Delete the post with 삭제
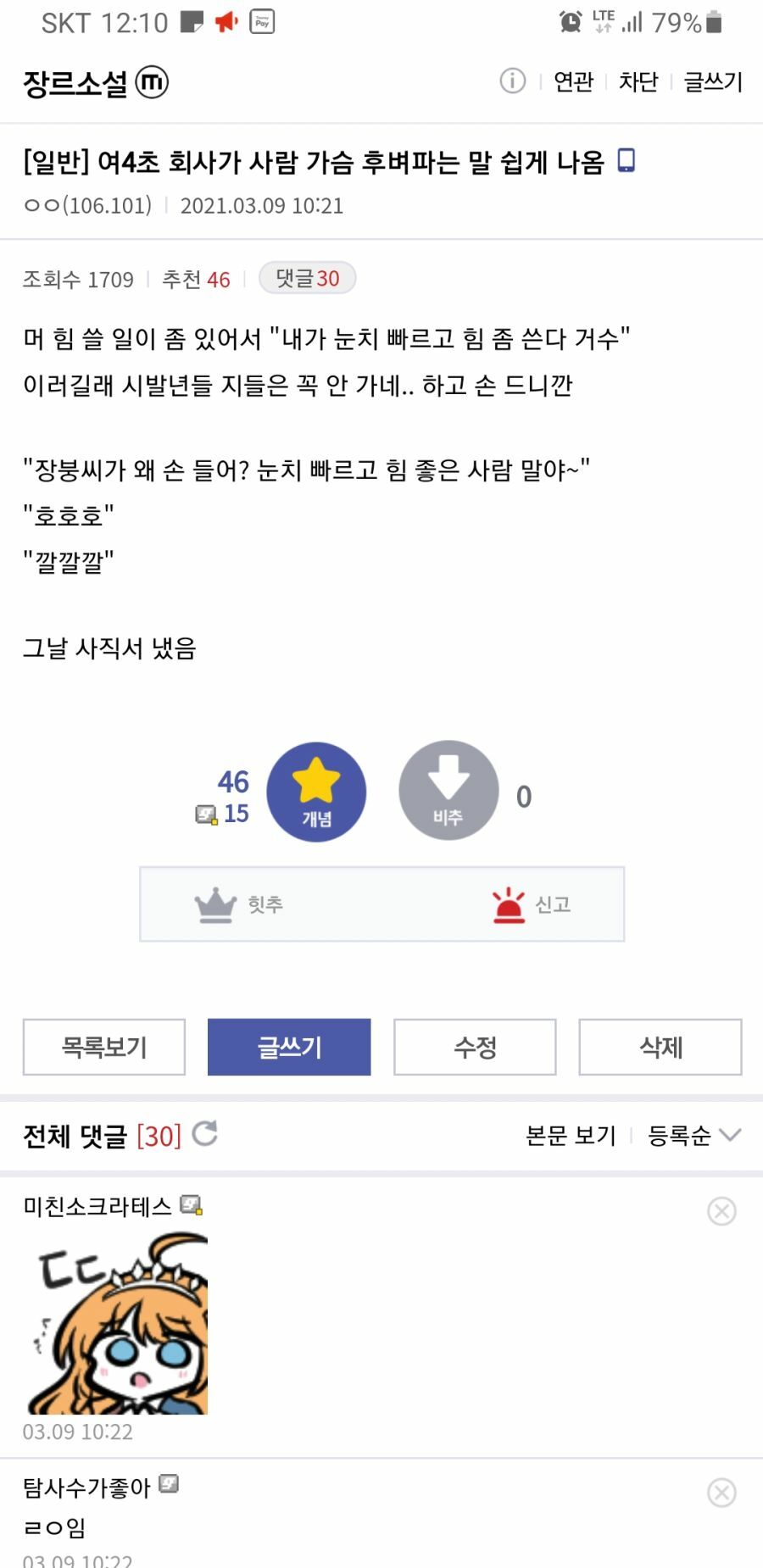Viewport: 763px width, 1568px height. 660,1047
